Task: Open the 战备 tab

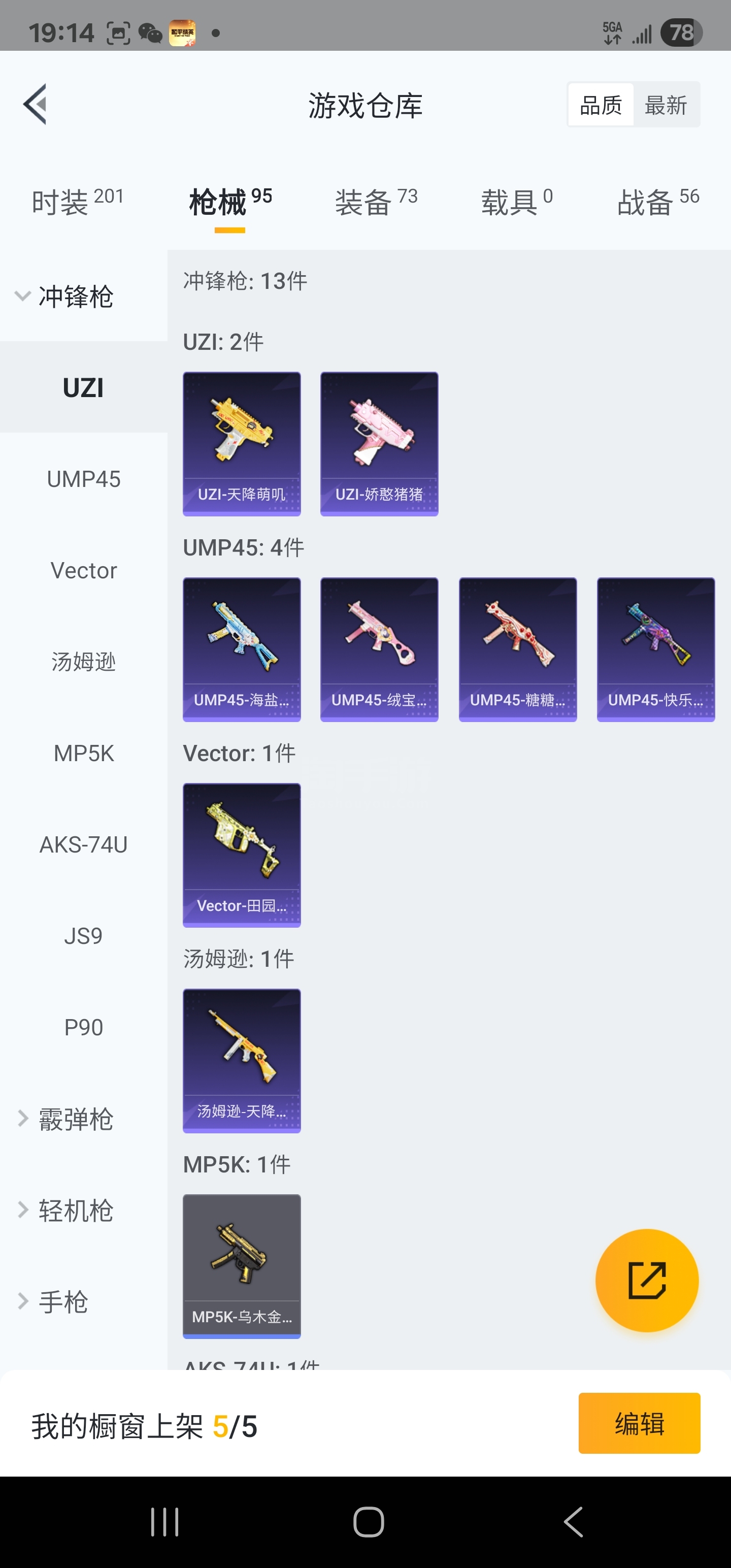Action: (x=657, y=202)
